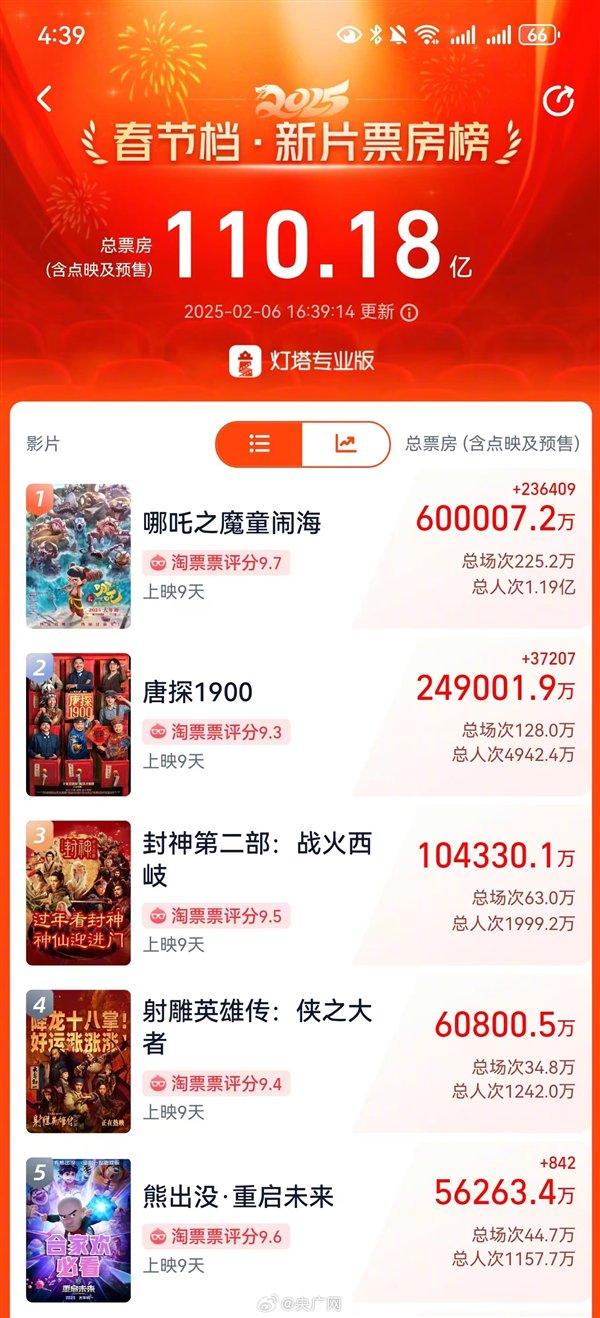This screenshot has width=600, height=1318.
Task: Open 熊出没·重启未来 movie details
Action: tap(238, 1197)
